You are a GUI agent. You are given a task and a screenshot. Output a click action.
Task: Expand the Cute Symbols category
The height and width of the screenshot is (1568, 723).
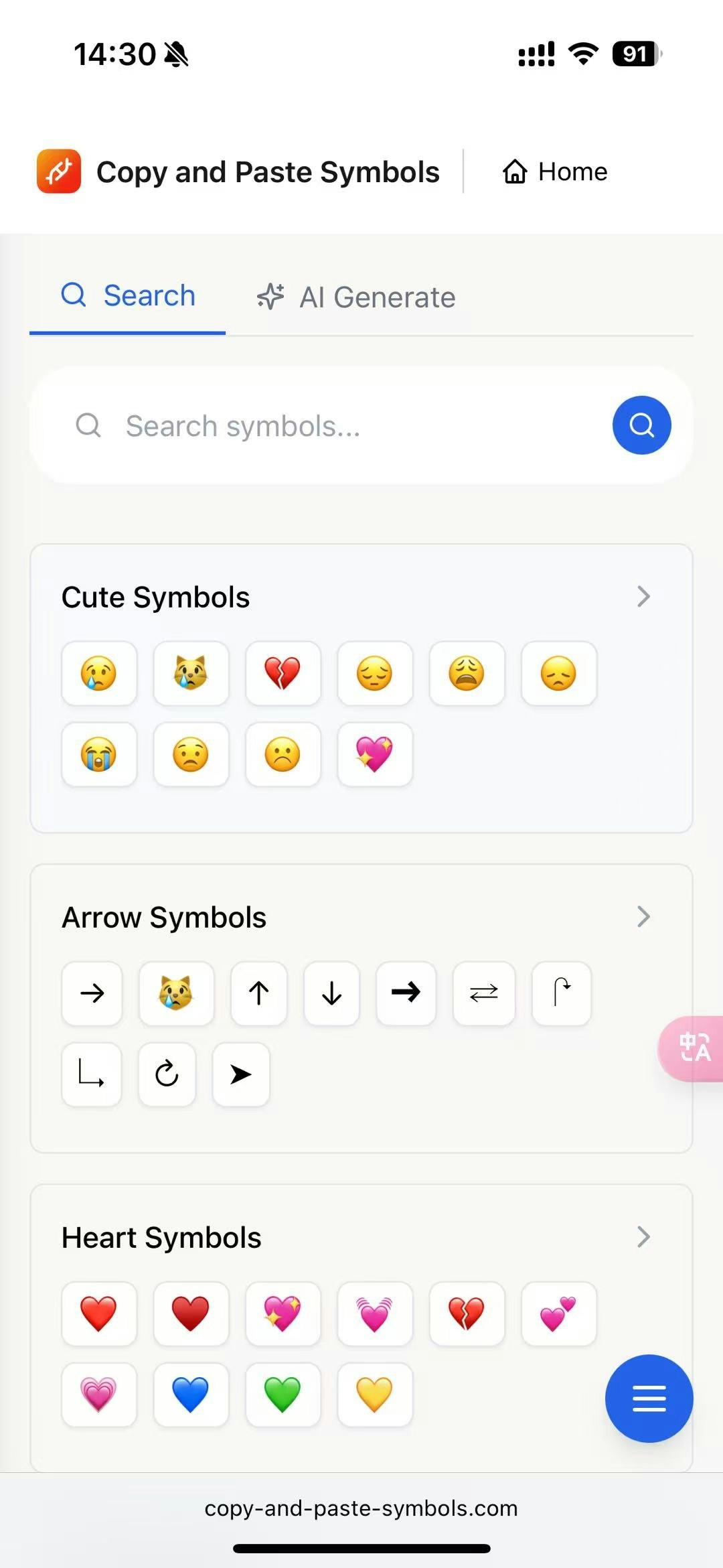click(643, 597)
